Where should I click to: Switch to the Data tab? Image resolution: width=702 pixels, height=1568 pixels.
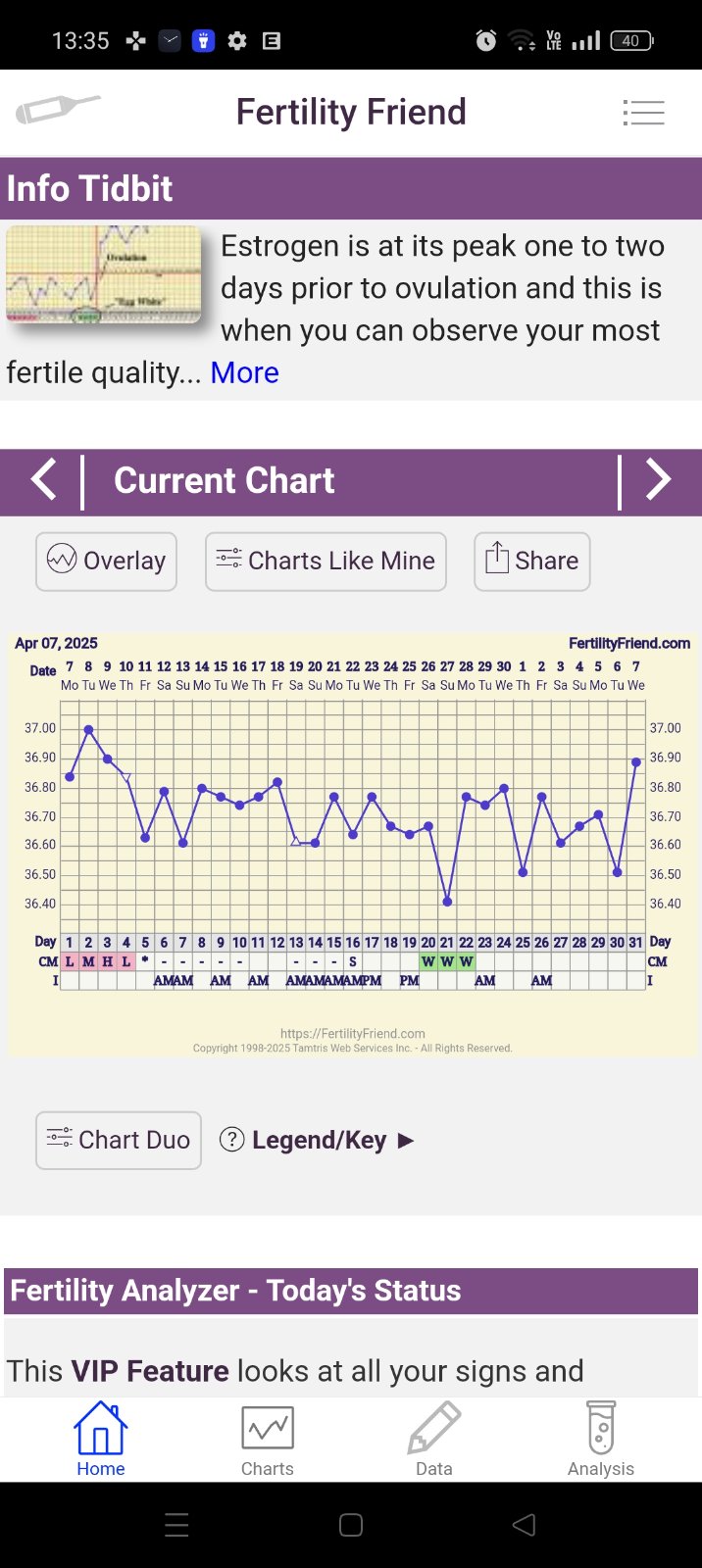coord(434,1439)
